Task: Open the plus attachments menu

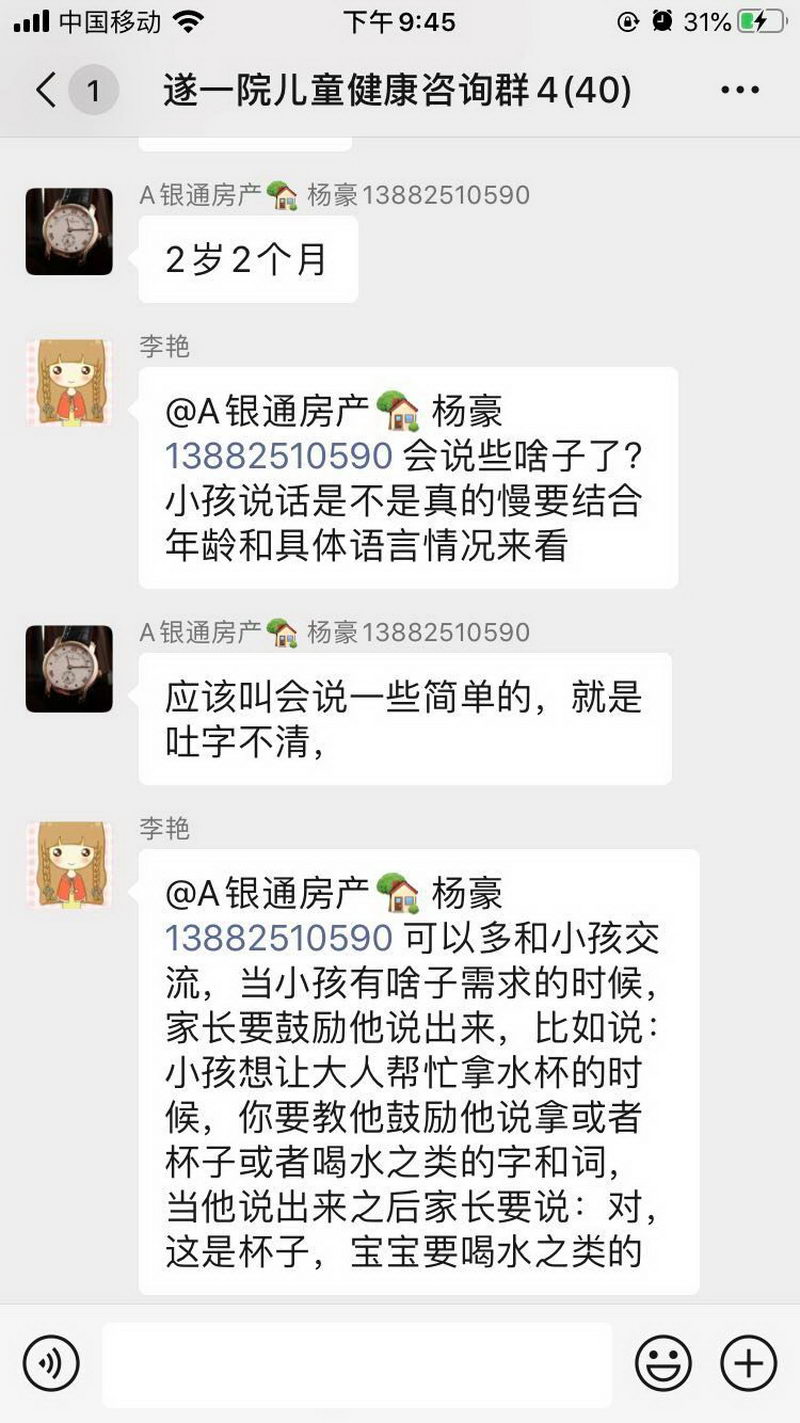Action: (748, 1363)
